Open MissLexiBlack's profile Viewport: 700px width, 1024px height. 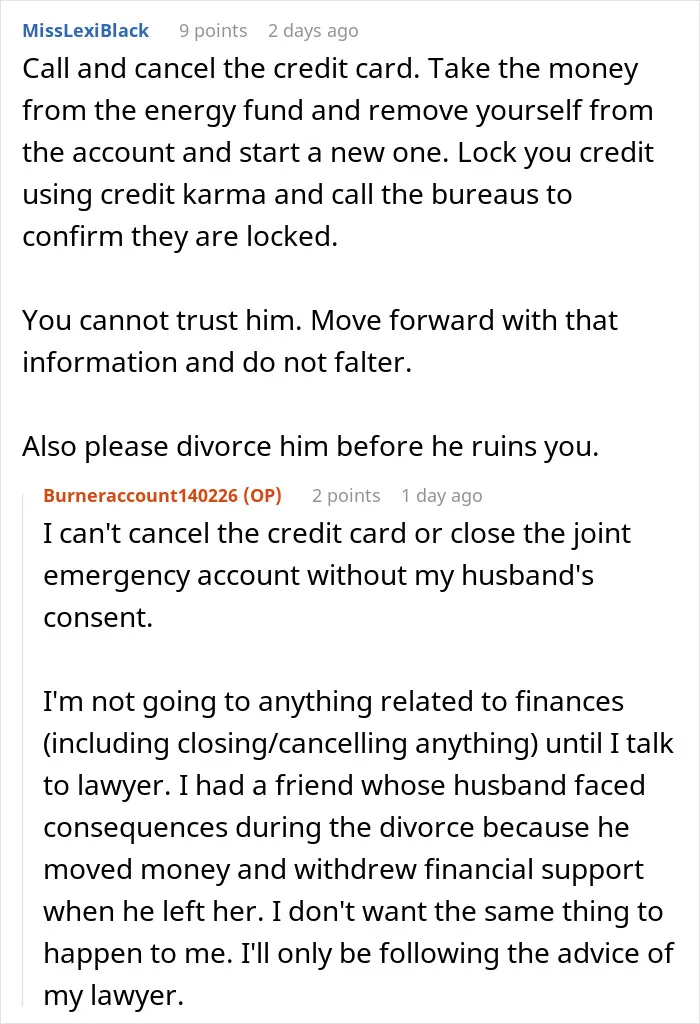pyautogui.click(x=86, y=31)
